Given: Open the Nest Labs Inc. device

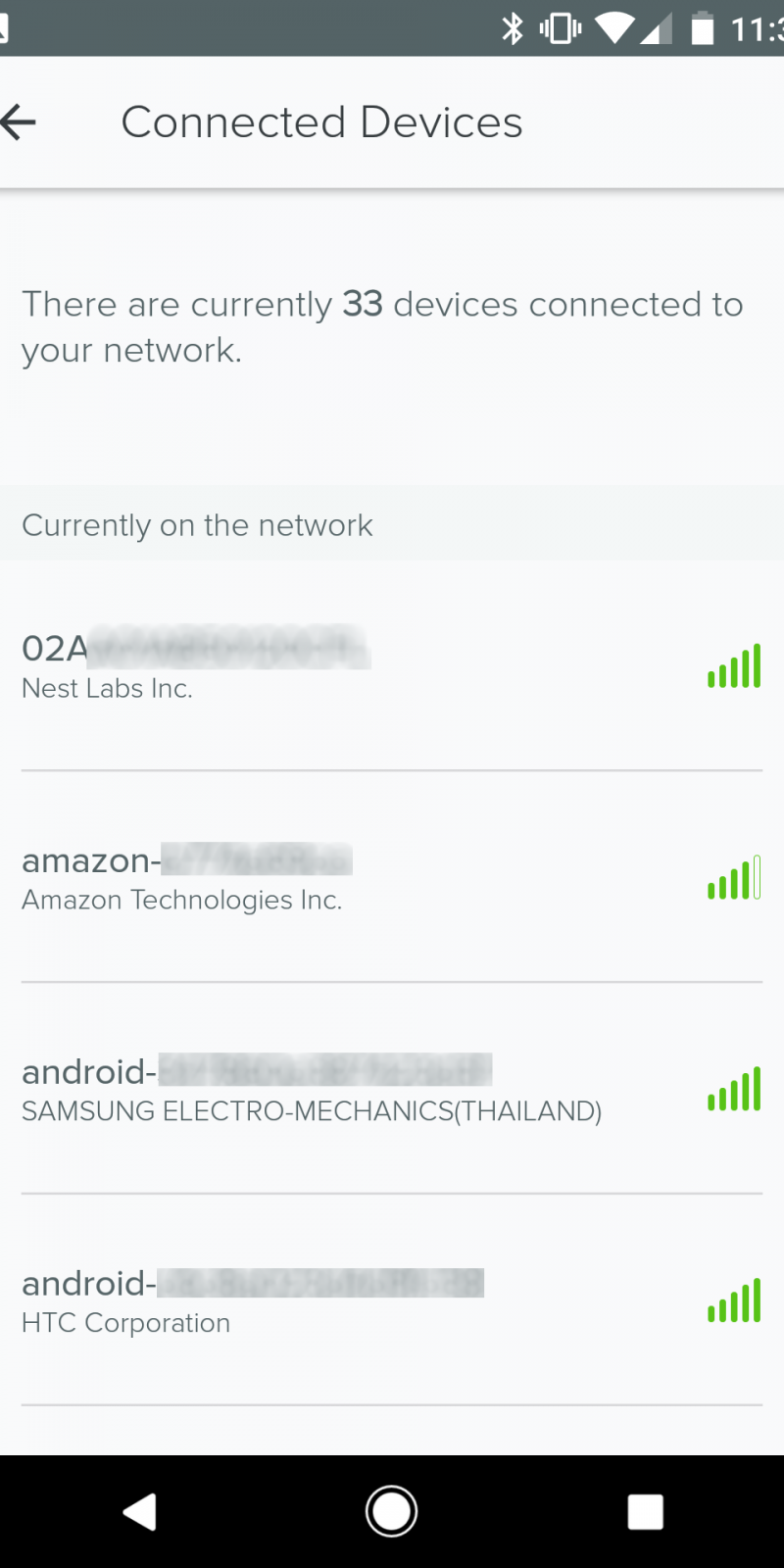Looking at the screenshot, I should [x=392, y=666].
